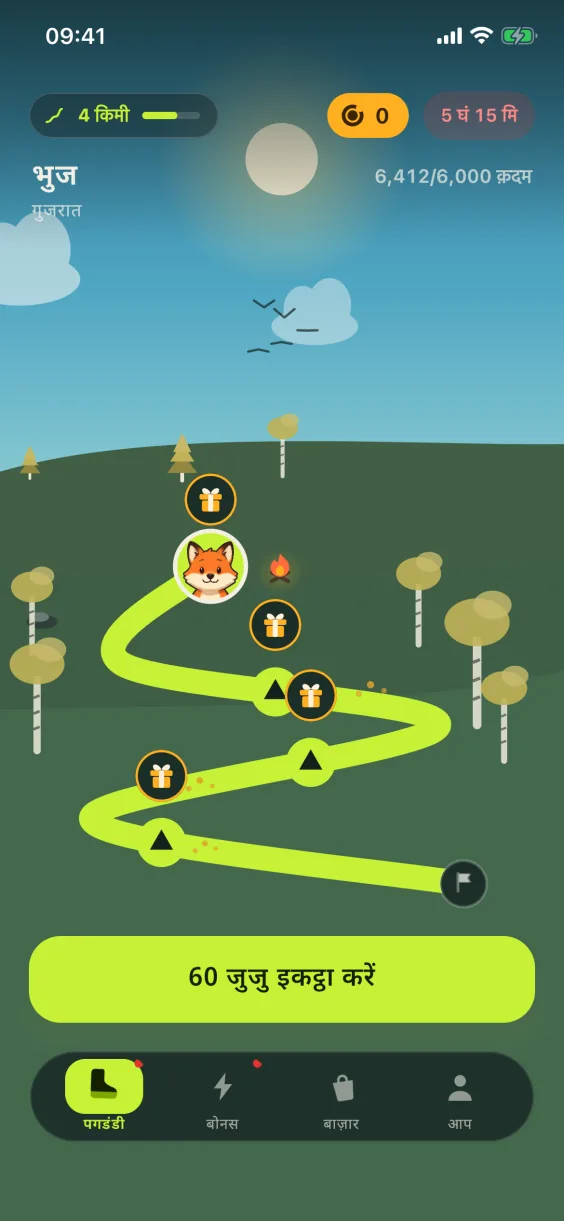Go to the आप profile tab
Image resolution: width=564 pixels, height=1221 pixels.
click(x=460, y=1096)
